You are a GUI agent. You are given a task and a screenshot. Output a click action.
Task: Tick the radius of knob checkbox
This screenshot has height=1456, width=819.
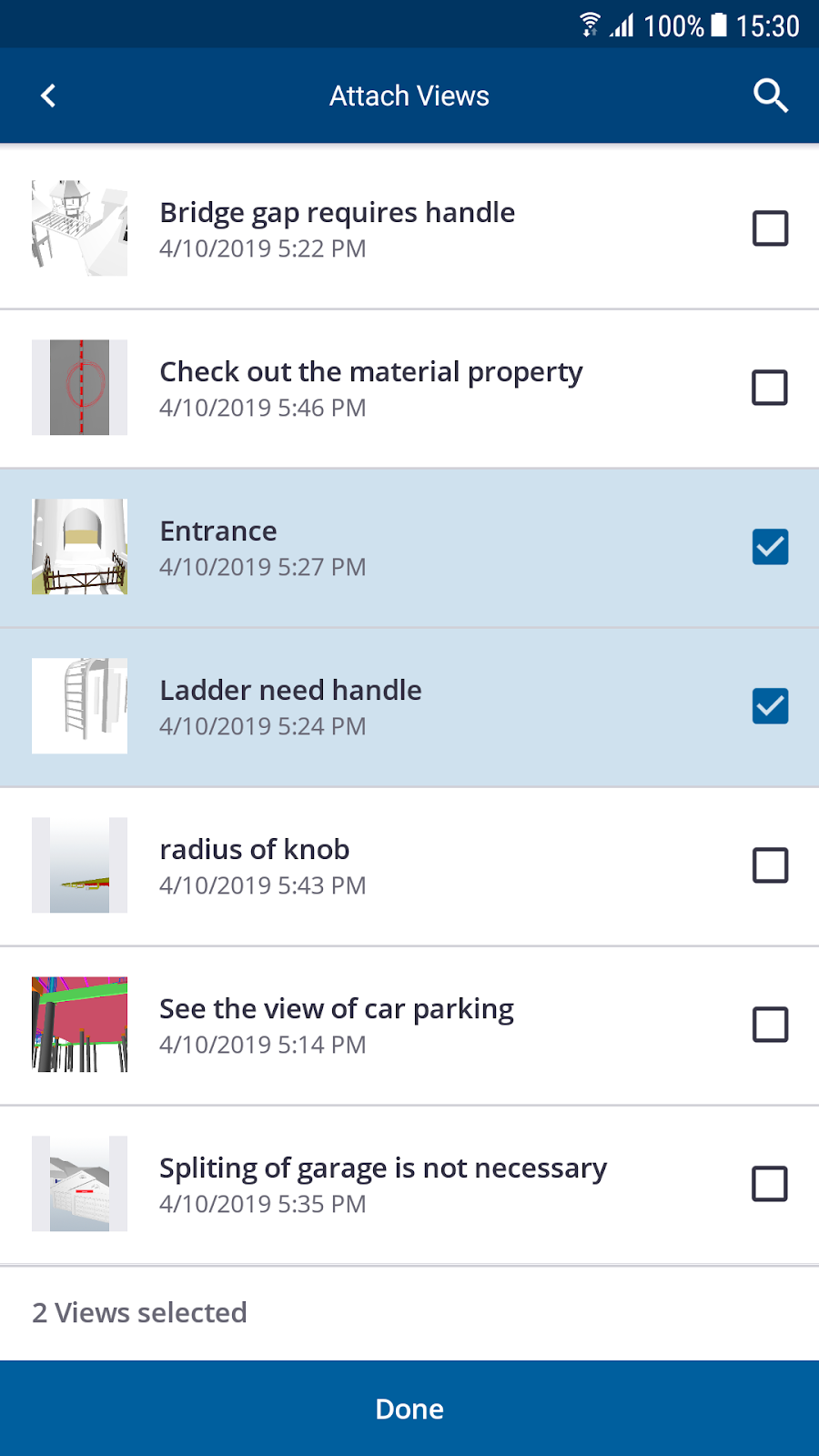coord(770,865)
